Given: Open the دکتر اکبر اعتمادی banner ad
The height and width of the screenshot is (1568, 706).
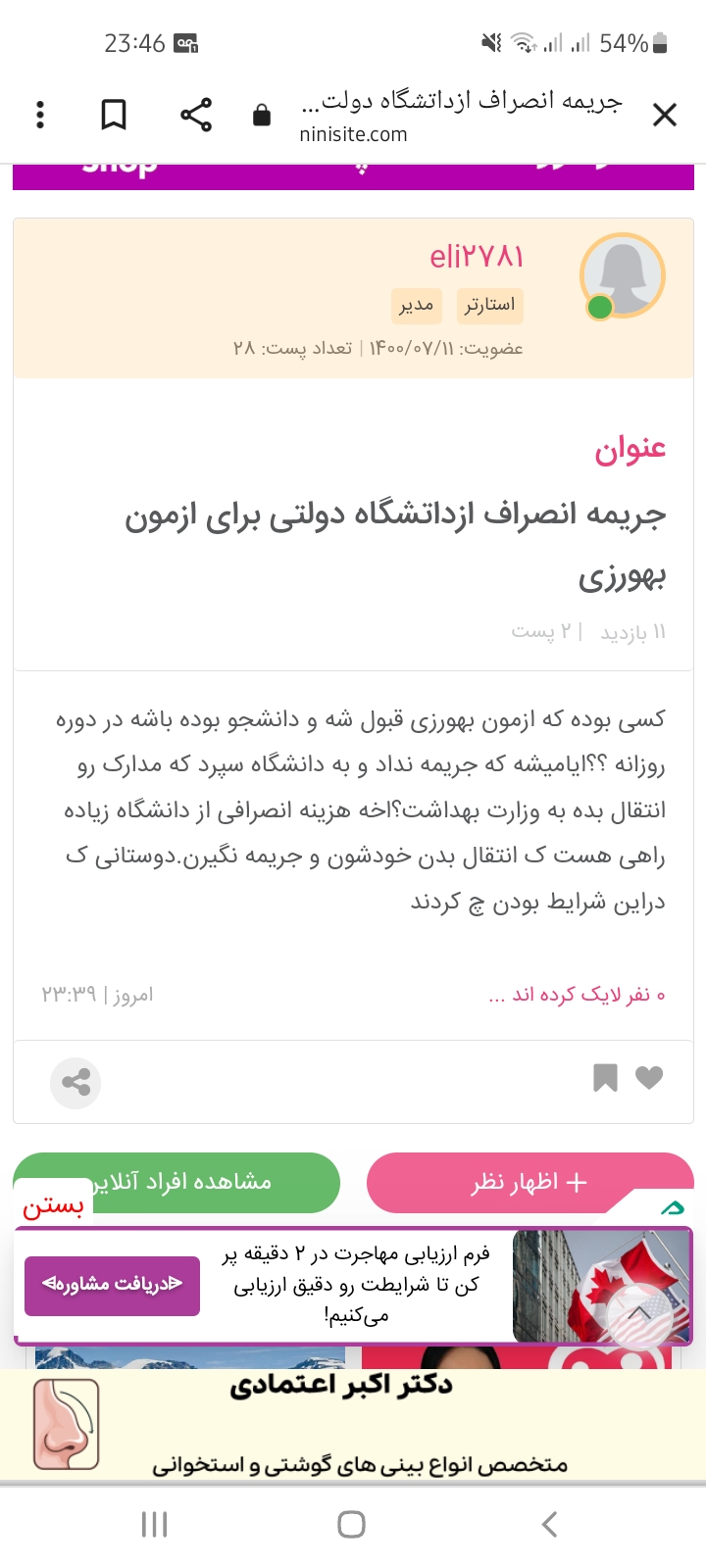Looking at the screenshot, I should pos(353,1426).
